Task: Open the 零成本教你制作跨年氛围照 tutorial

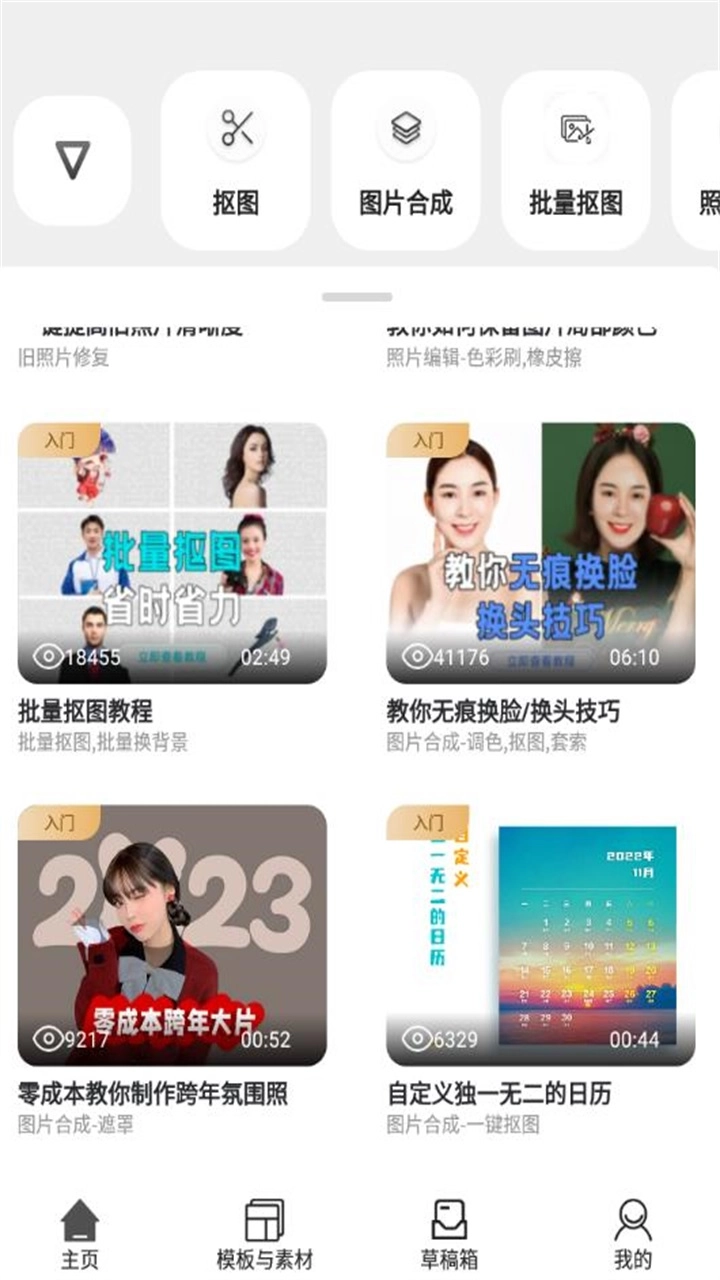Action: [x=172, y=935]
